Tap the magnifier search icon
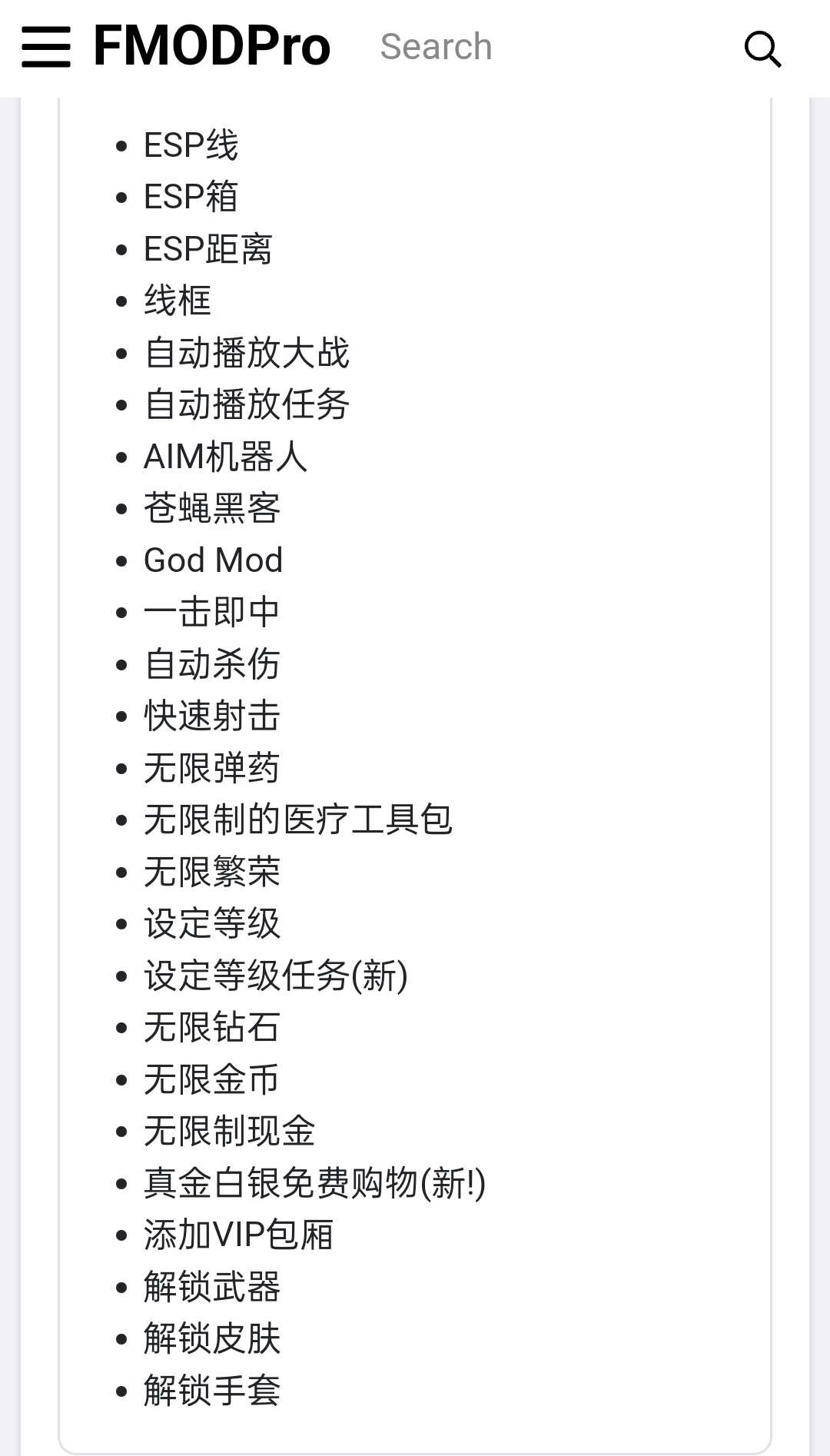This screenshot has width=830, height=1456. (762, 48)
